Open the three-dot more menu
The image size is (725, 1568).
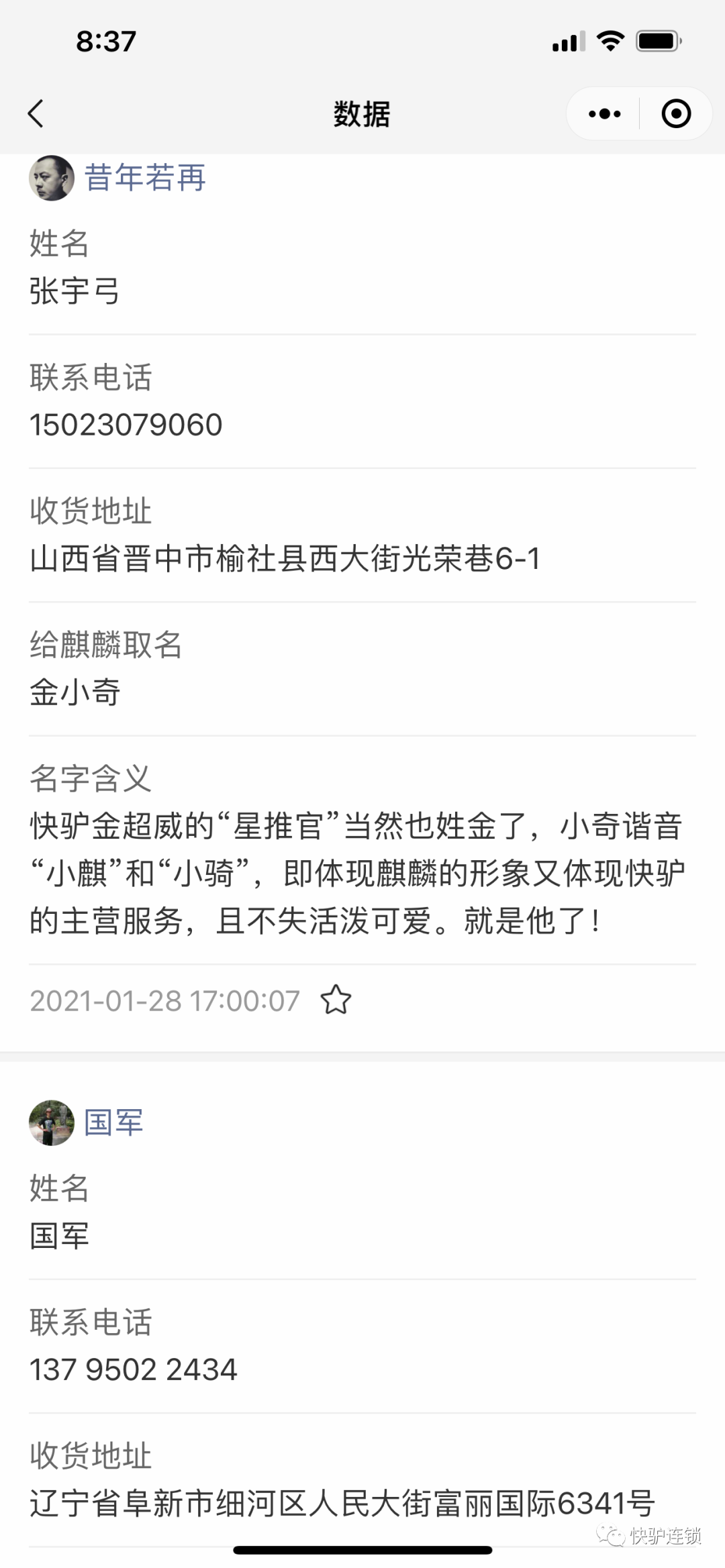click(604, 114)
